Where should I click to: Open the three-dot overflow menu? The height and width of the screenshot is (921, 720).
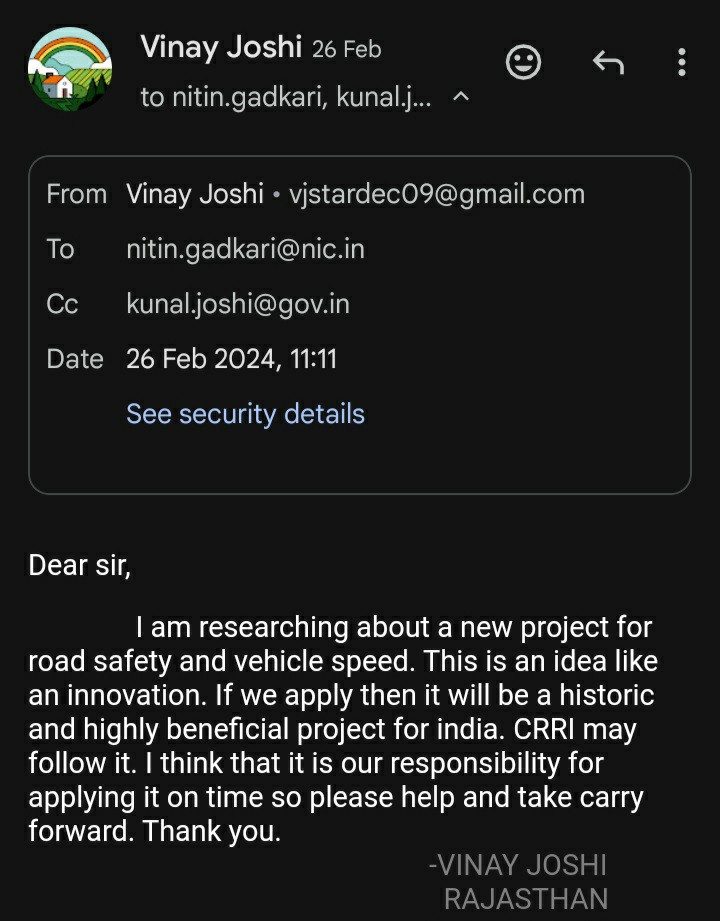point(681,62)
